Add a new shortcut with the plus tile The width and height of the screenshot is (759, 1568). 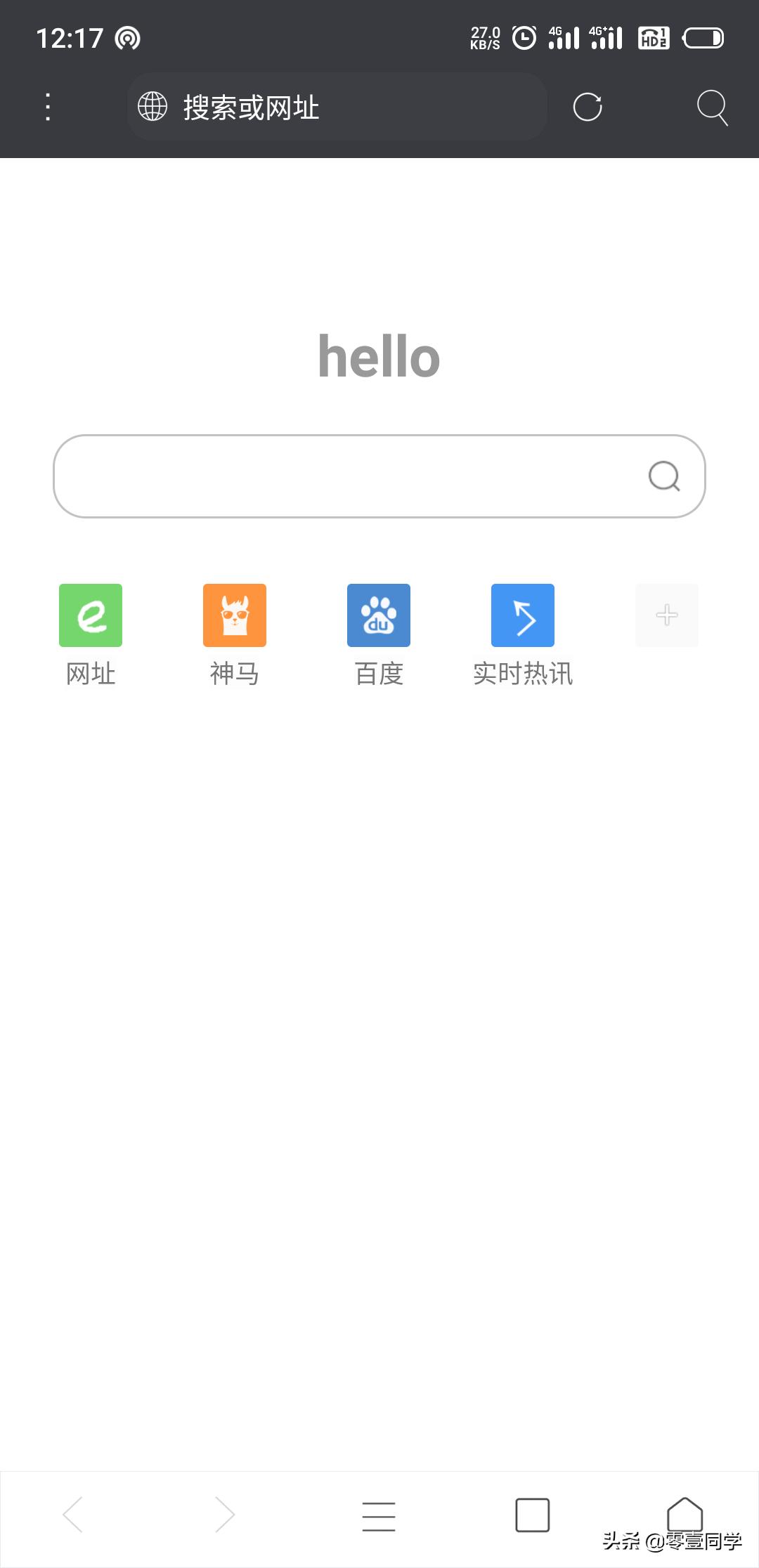(666, 615)
